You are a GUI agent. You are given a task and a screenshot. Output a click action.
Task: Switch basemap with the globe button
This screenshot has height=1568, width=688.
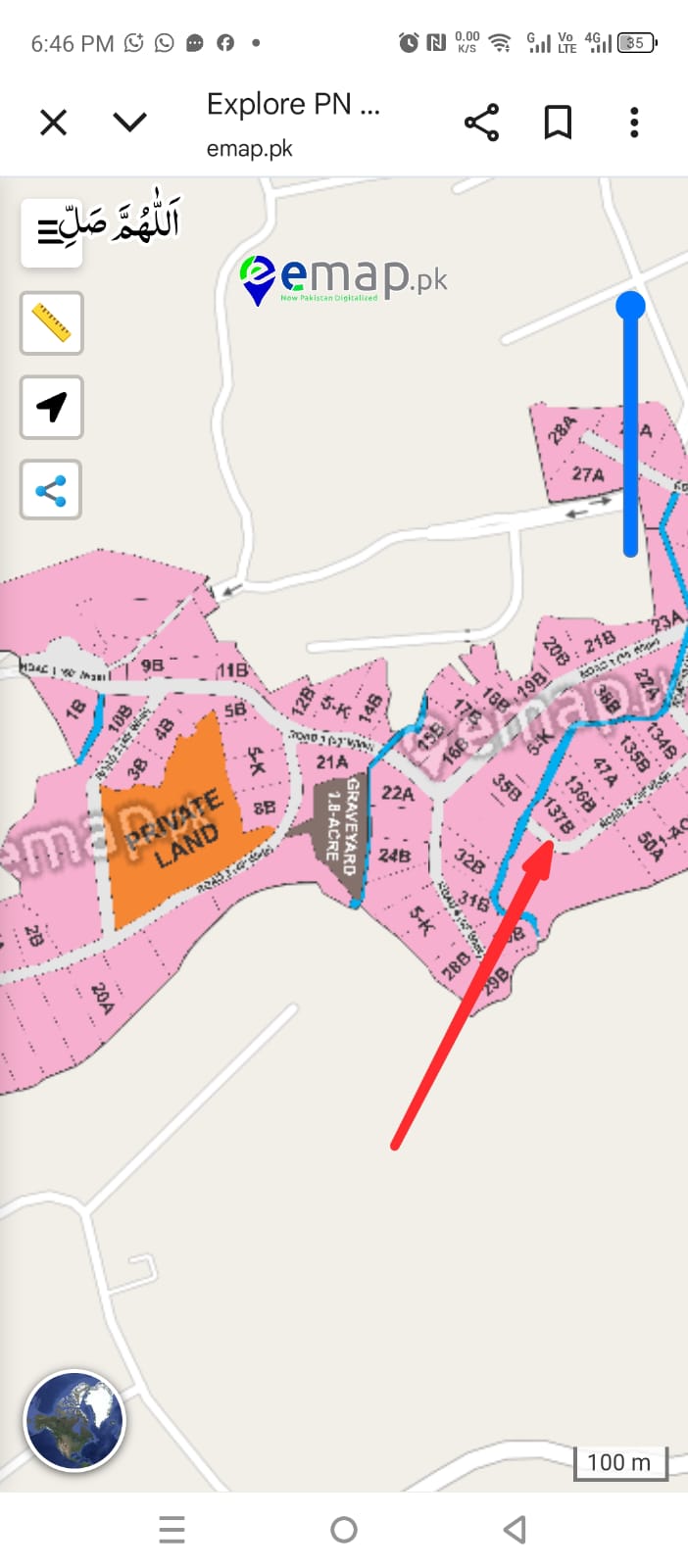[74, 1421]
